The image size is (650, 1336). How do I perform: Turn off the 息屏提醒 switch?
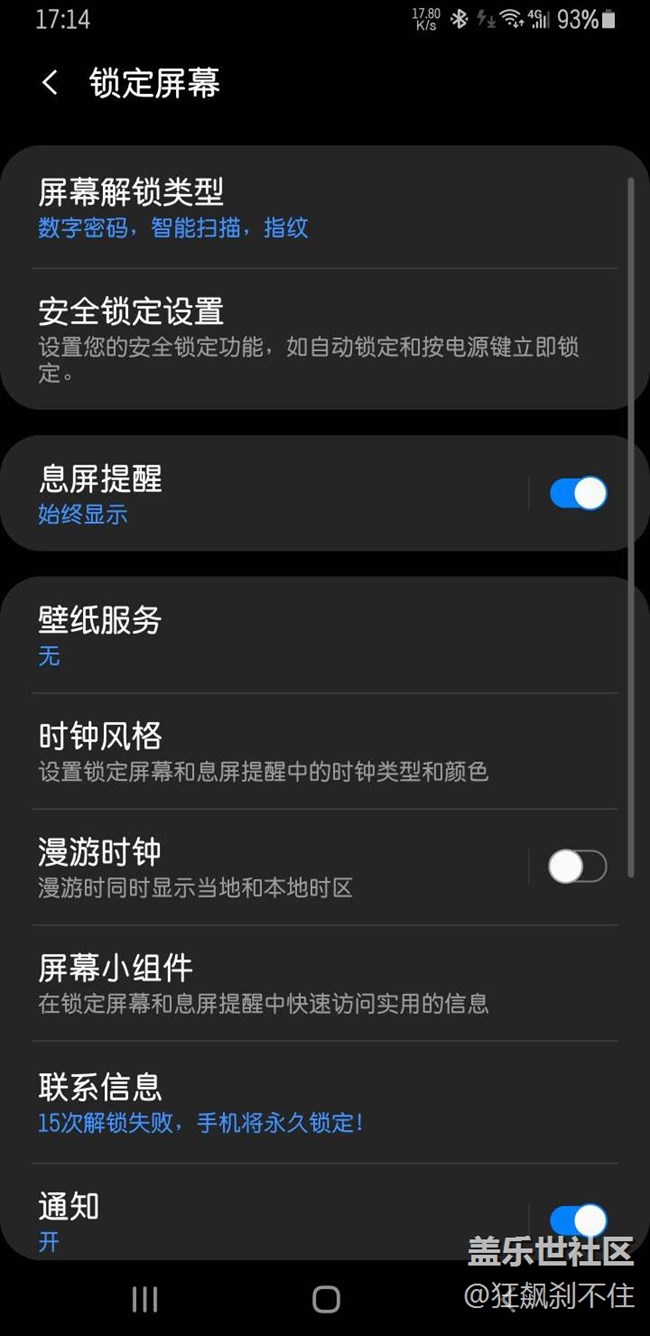[578, 494]
